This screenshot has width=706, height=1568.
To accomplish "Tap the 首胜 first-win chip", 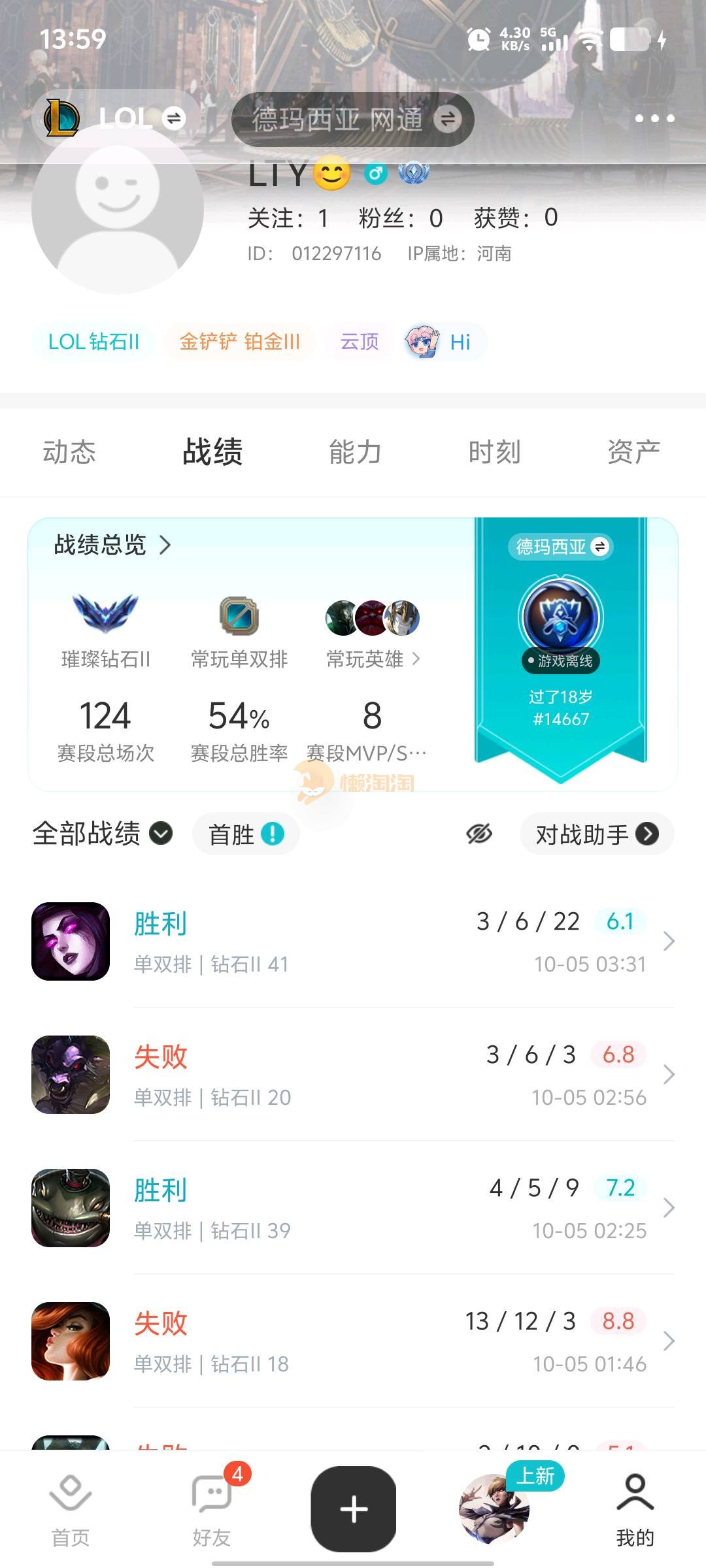I will point(246,834).
